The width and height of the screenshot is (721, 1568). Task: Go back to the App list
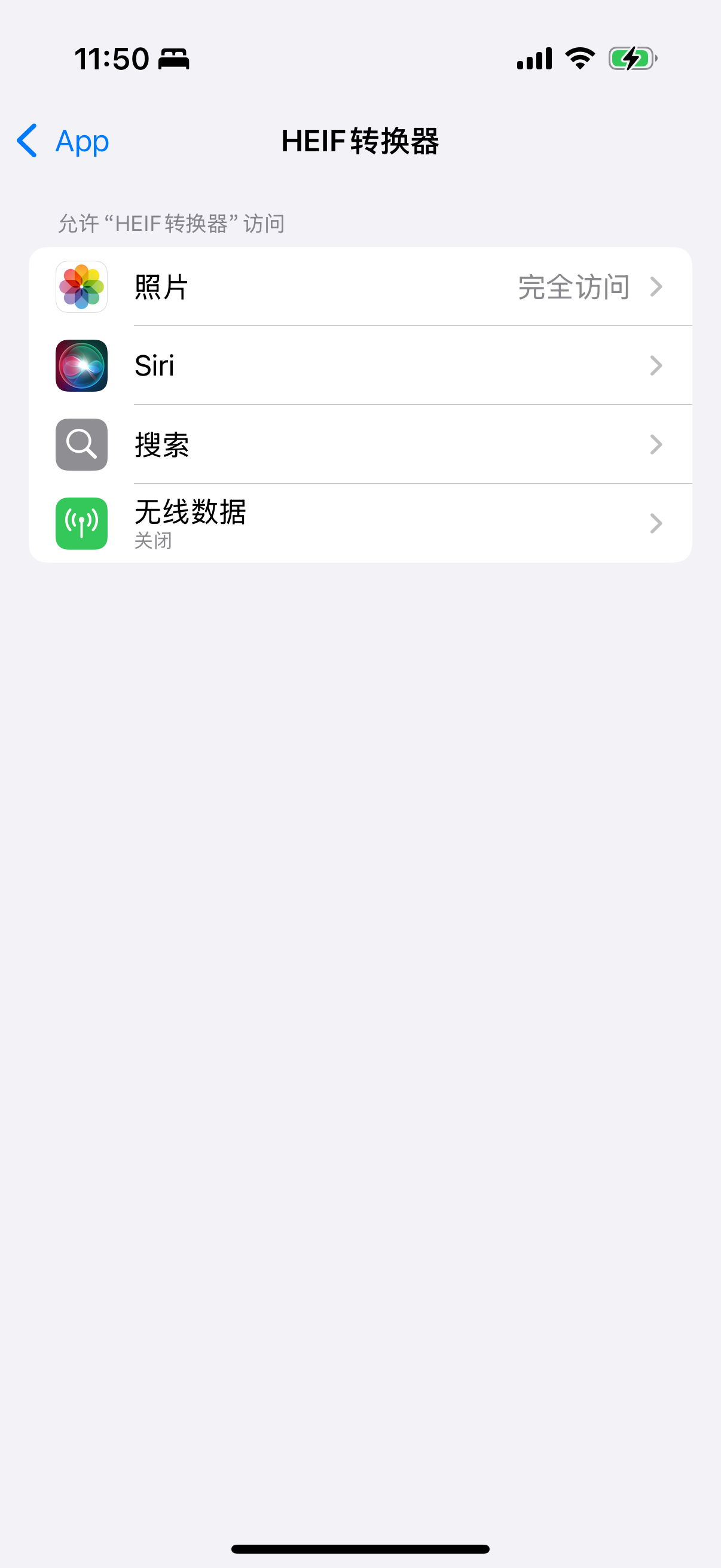pos(63,141)
